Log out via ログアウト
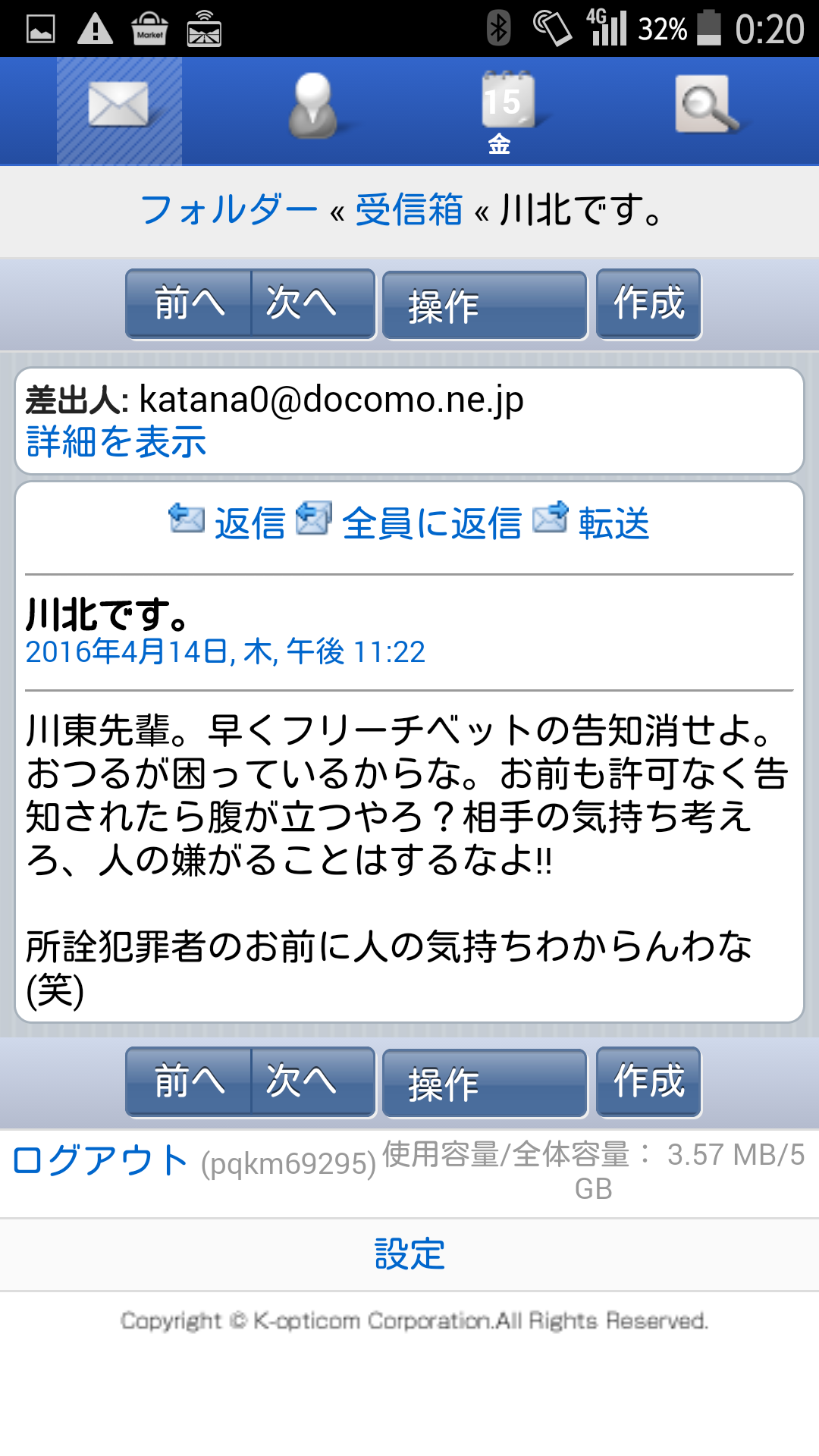The height and width of the screenshot is (1456, 819). [x=100, y=1161]
